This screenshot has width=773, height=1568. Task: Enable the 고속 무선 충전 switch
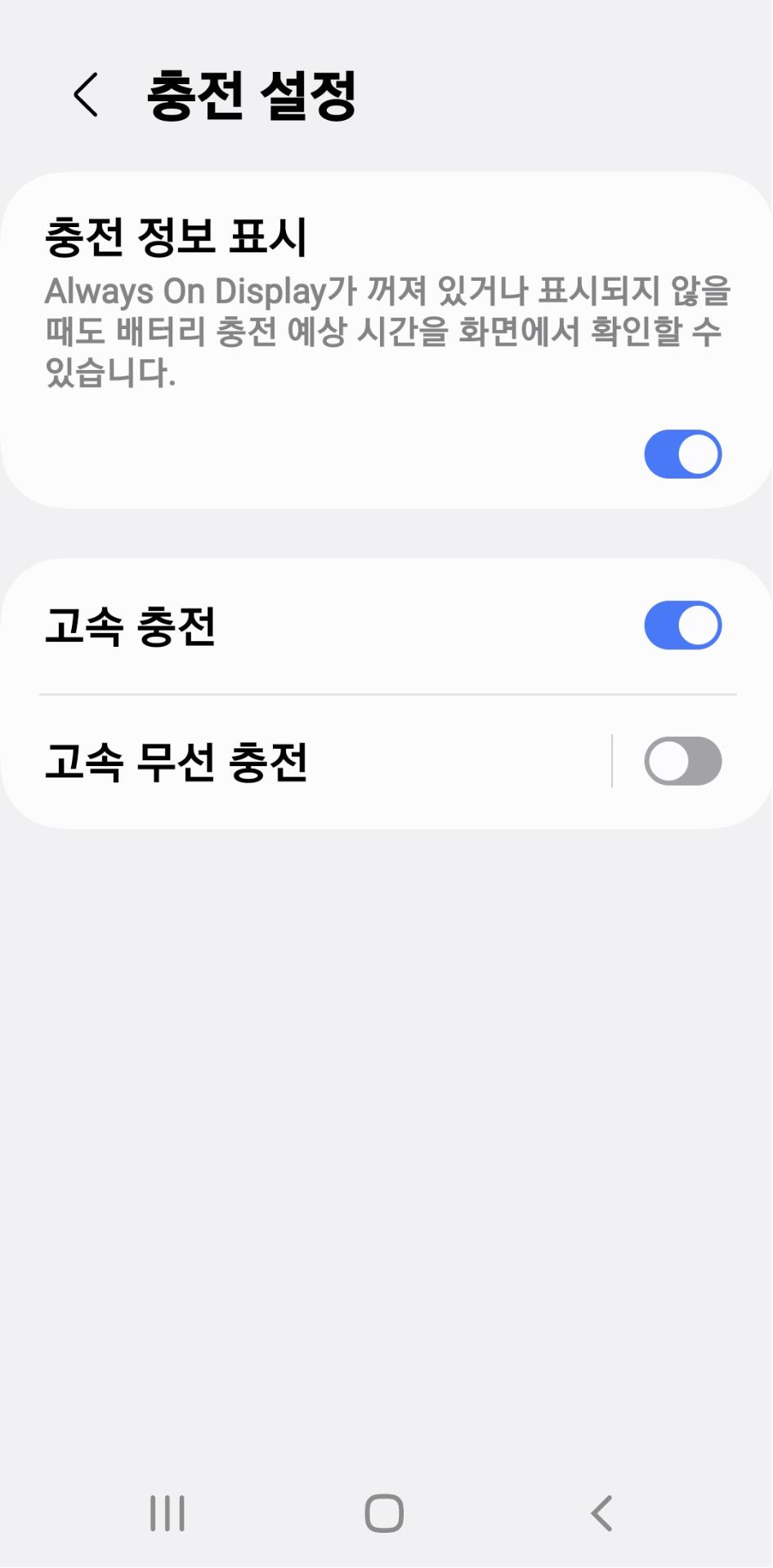pyautogui.click(x=682, y=761)
